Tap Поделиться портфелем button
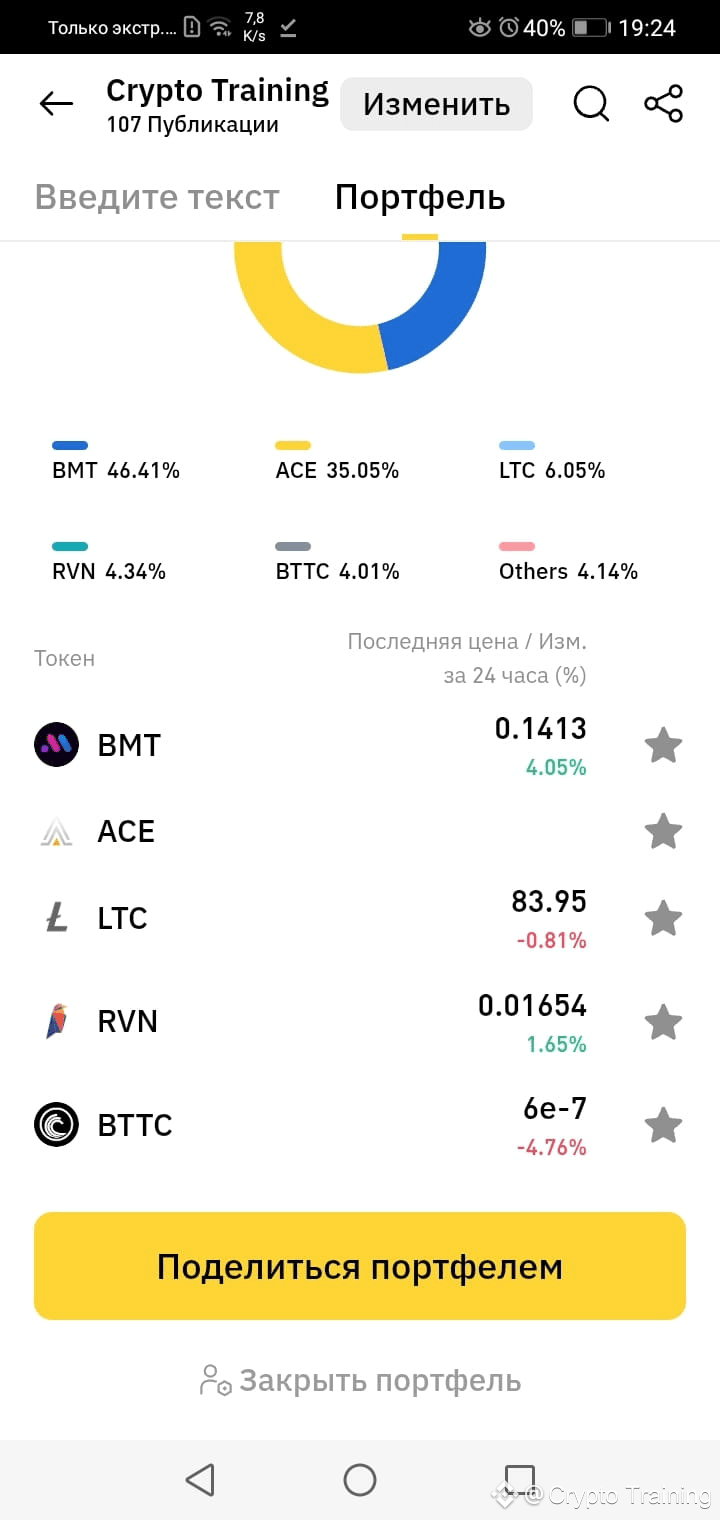The height and width of the screenshot is (1520, 720). [360, 1266]
